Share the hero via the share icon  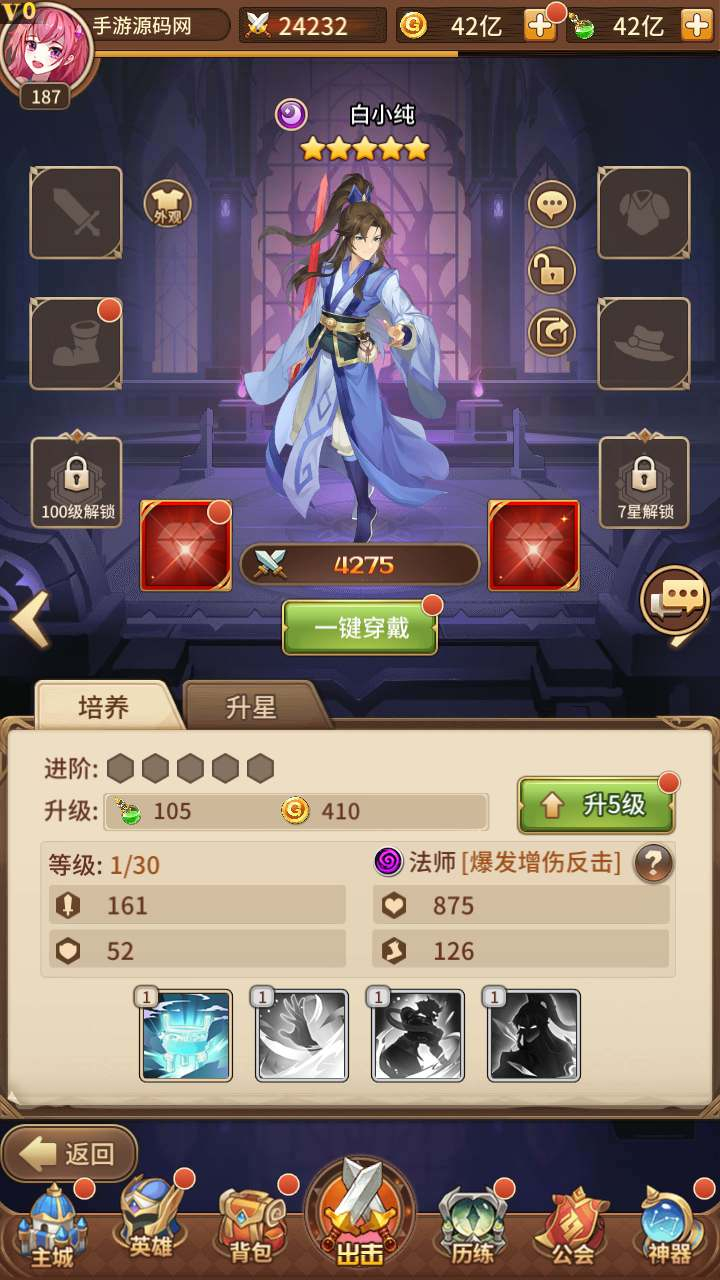click(x=552, y=333)
